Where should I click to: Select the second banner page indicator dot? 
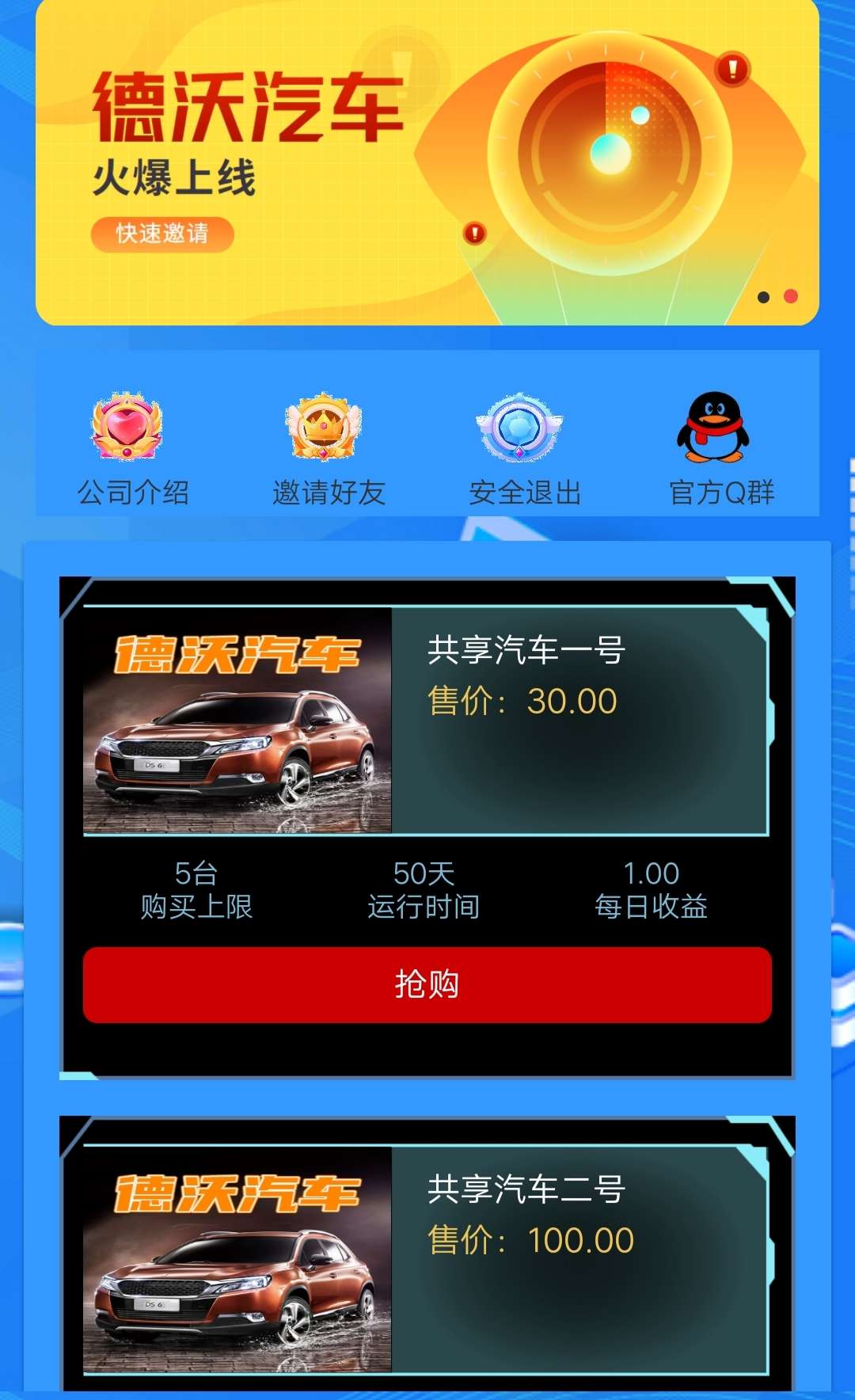click(x=790, y=296)
